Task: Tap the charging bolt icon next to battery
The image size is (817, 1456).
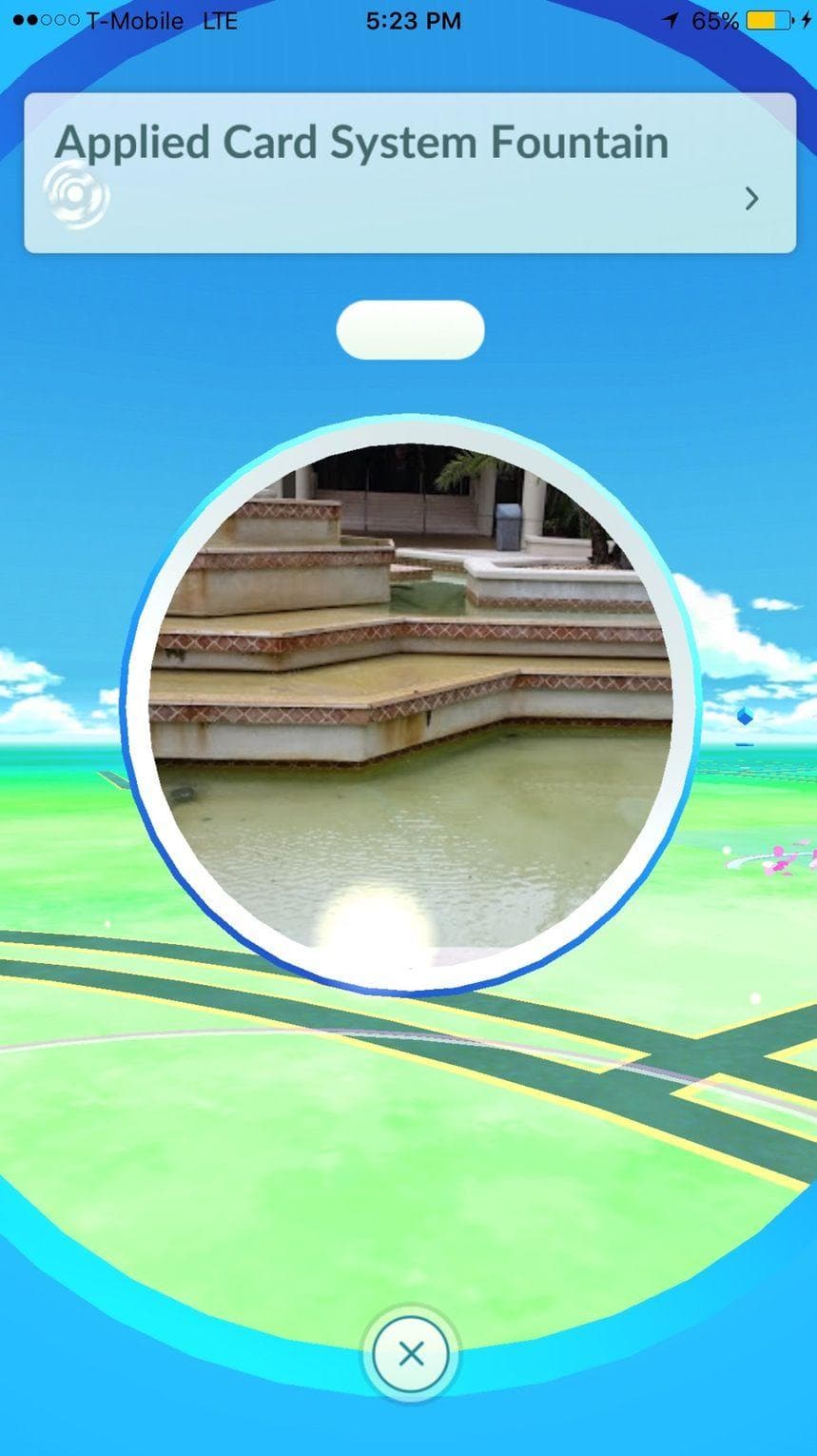Action: (x=804, y=19)
